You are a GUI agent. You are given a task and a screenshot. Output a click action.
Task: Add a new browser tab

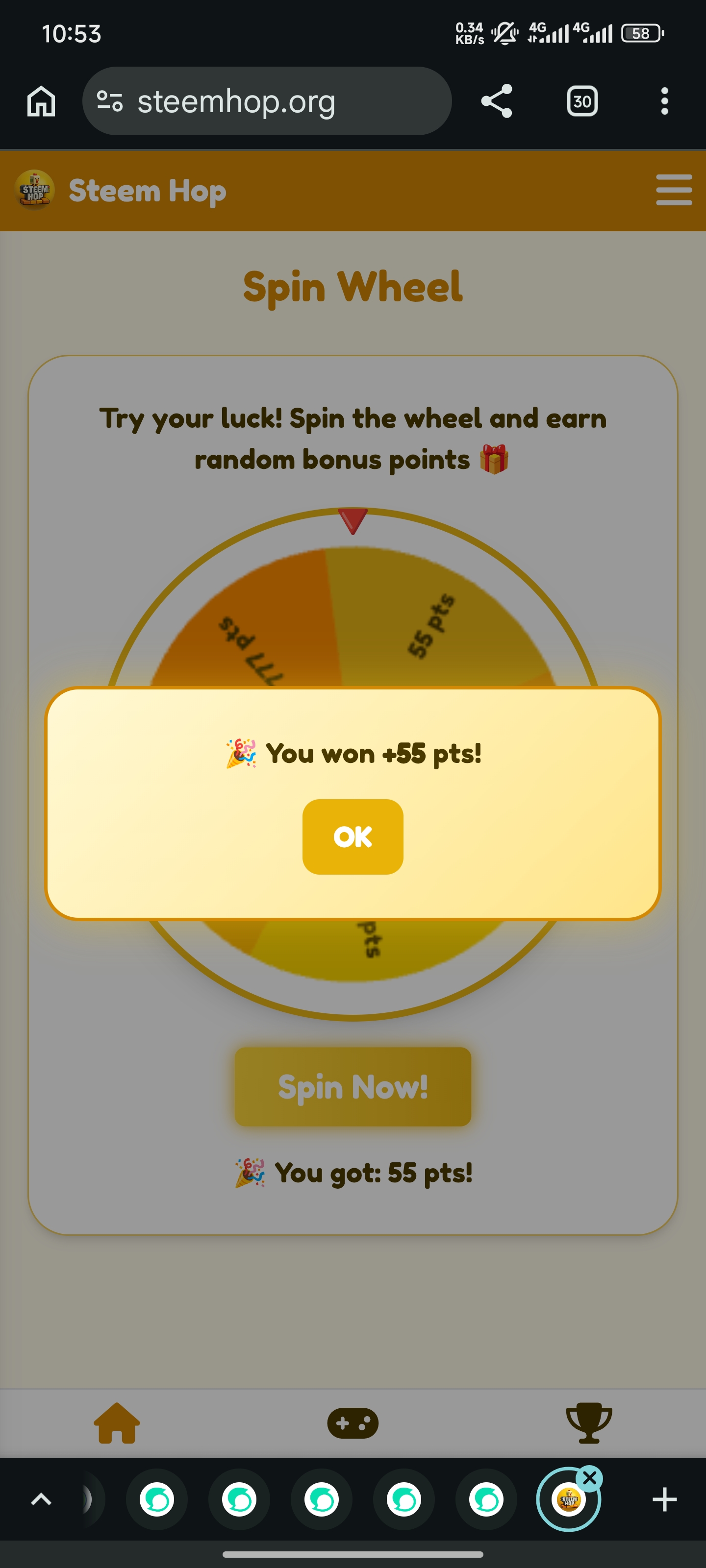tap(665, 1499)
